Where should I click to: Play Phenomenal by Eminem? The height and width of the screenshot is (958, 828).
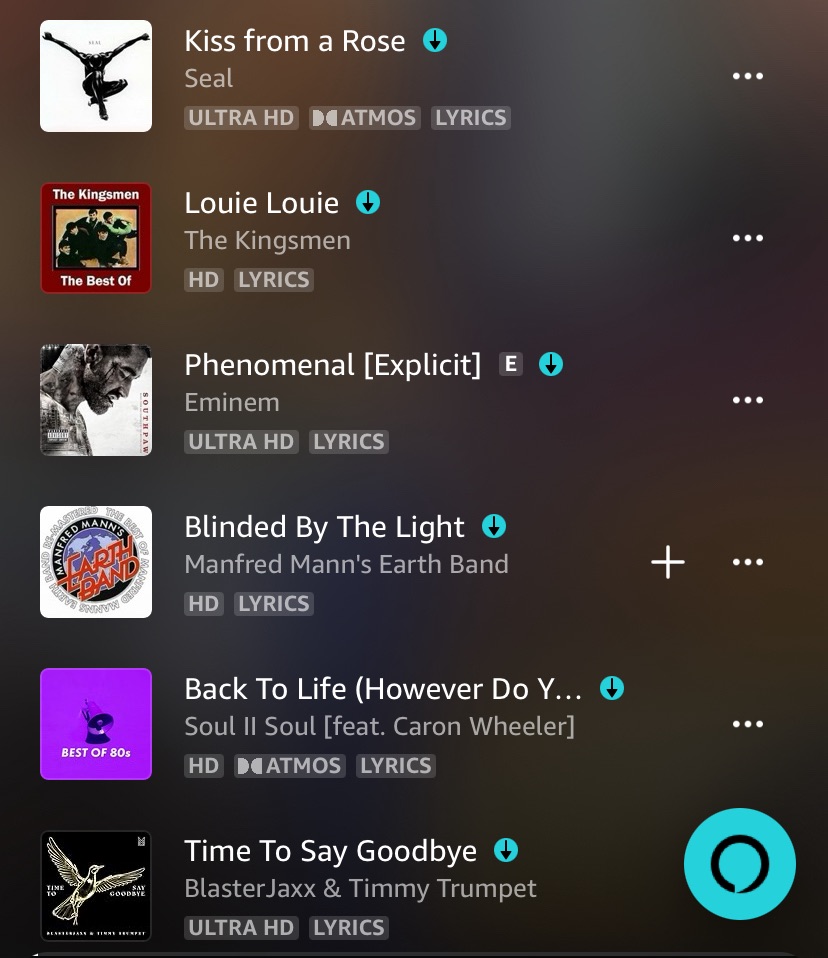[x=332, y=365]
